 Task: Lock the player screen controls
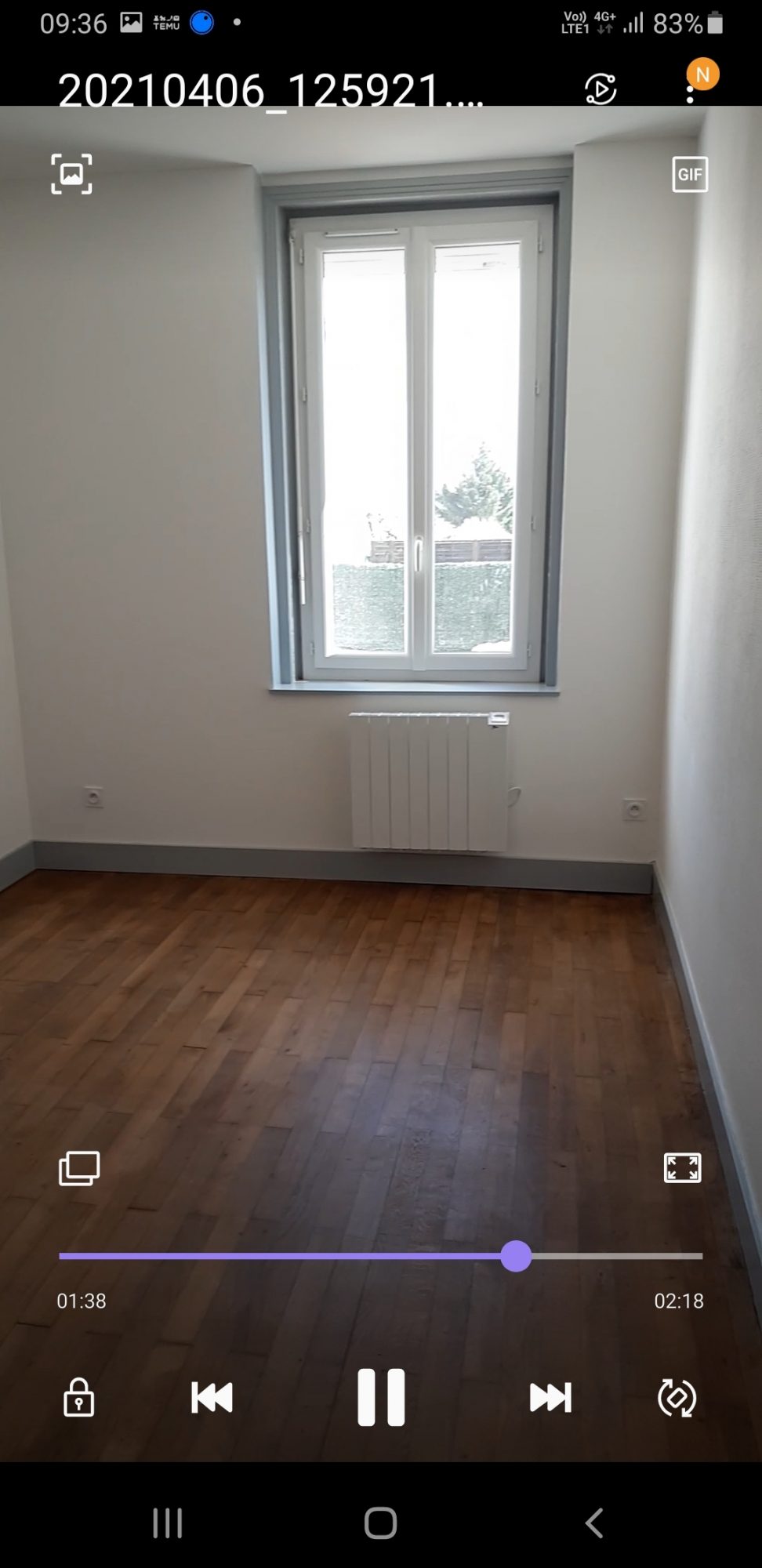(78, 1397)
